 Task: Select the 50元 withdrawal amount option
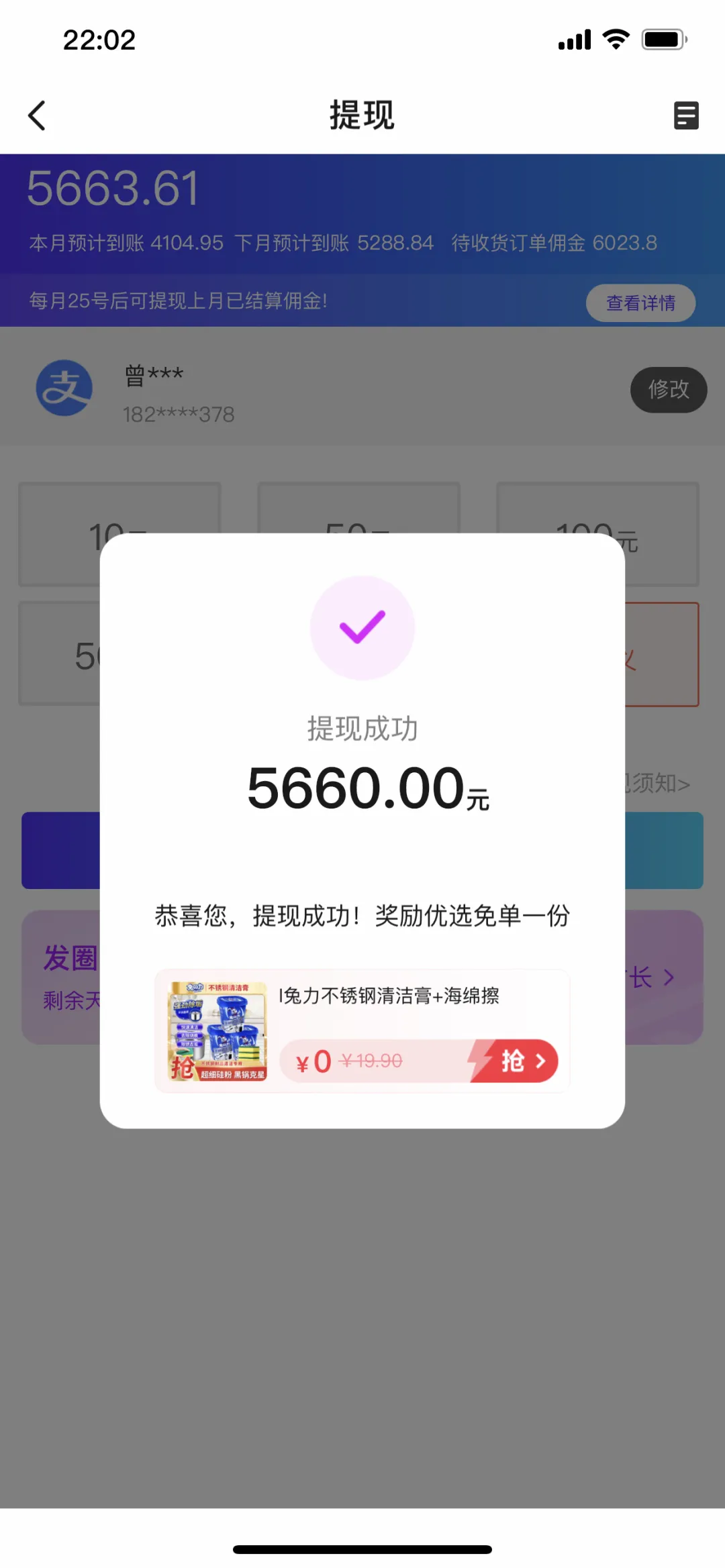click(358, 534)
